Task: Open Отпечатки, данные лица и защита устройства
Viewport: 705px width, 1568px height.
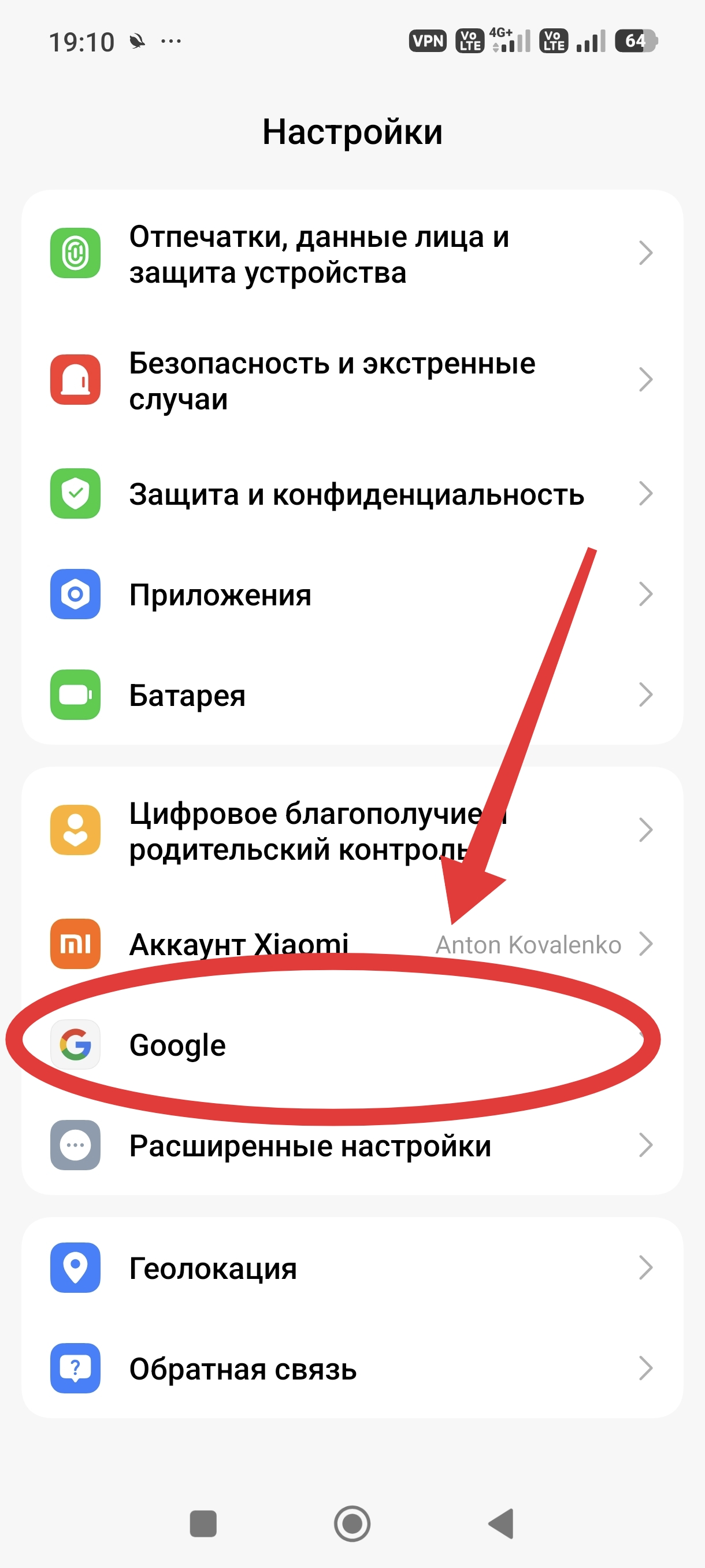Action: pyautogui.click(x=351, y=254)
